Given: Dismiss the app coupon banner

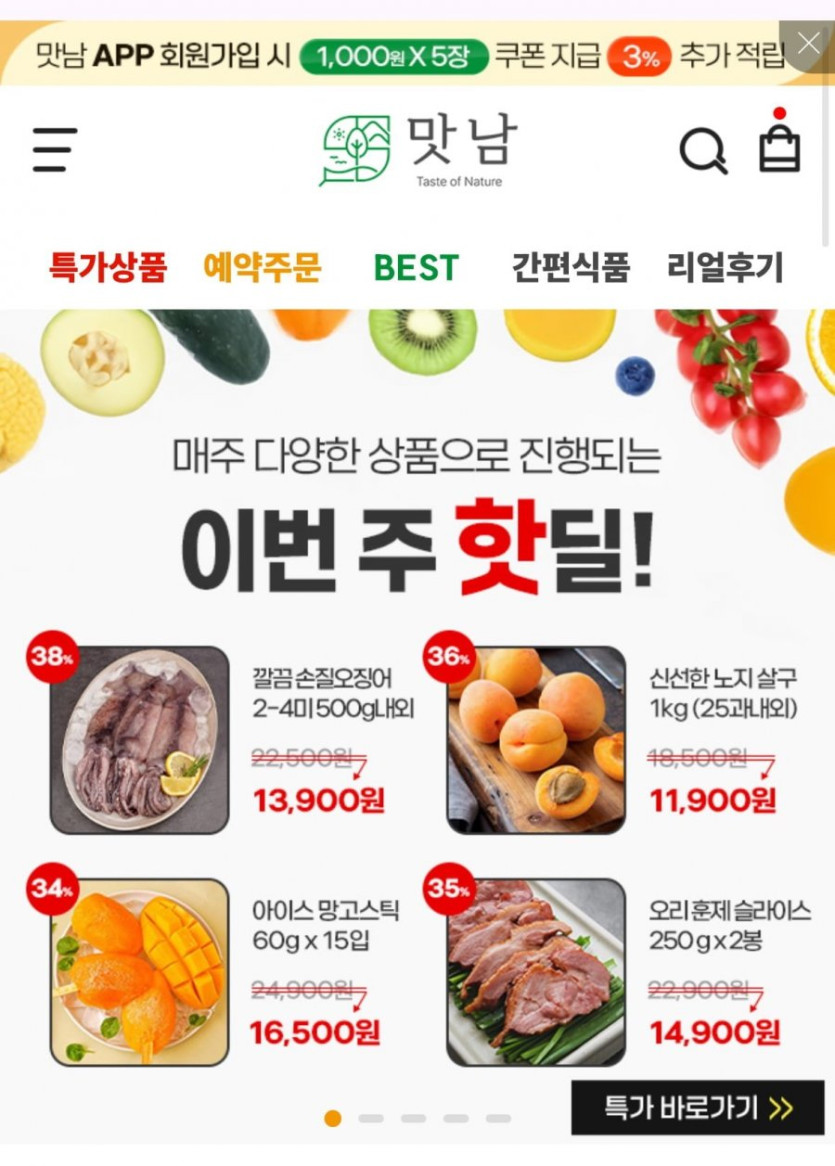Looking at the screenshot, I should [808, 43].
